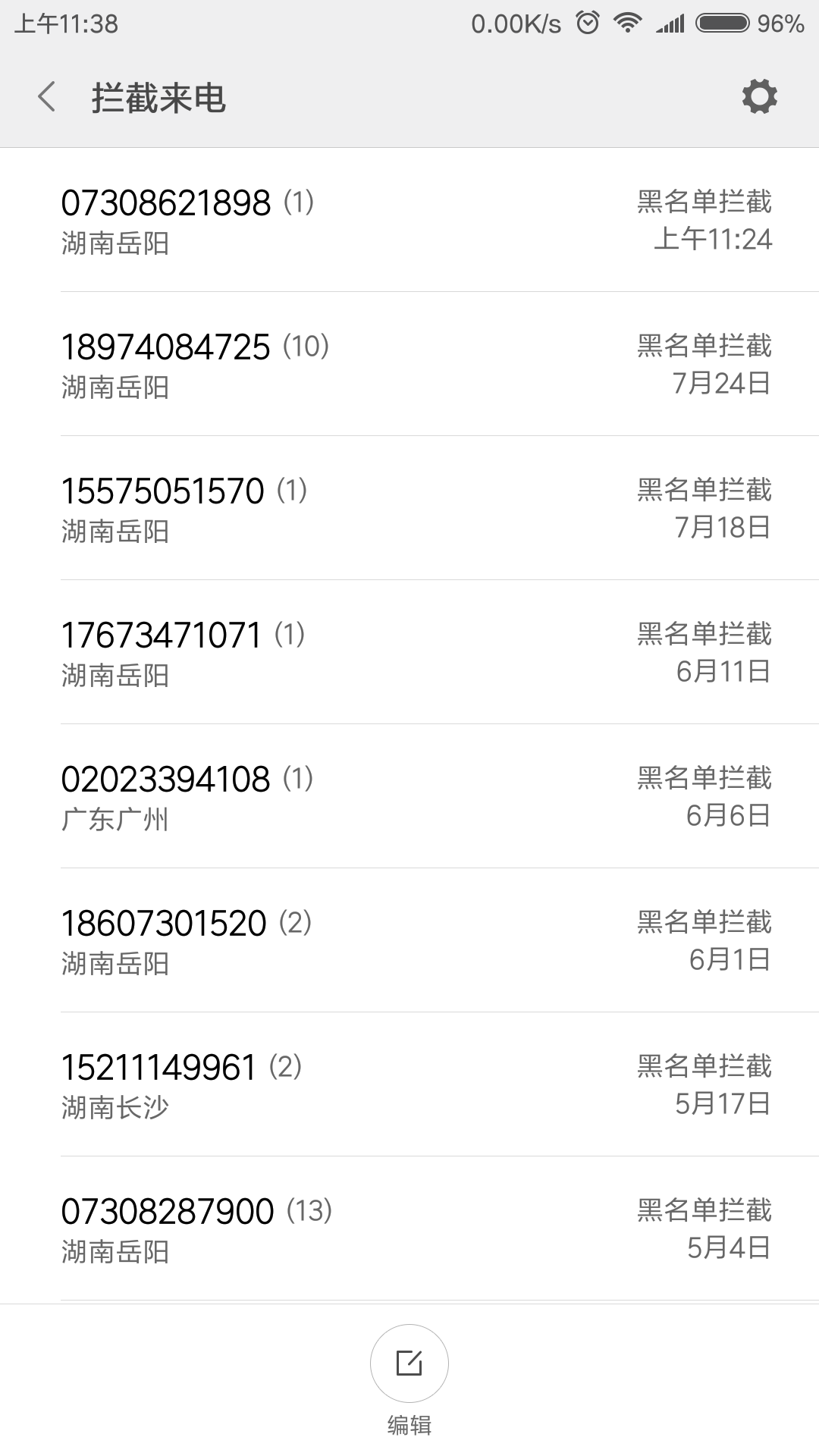Go back from the 拦截来电 screen
Screen dimensions: 819x1456
pyautogui.click(x=47, y=98)
